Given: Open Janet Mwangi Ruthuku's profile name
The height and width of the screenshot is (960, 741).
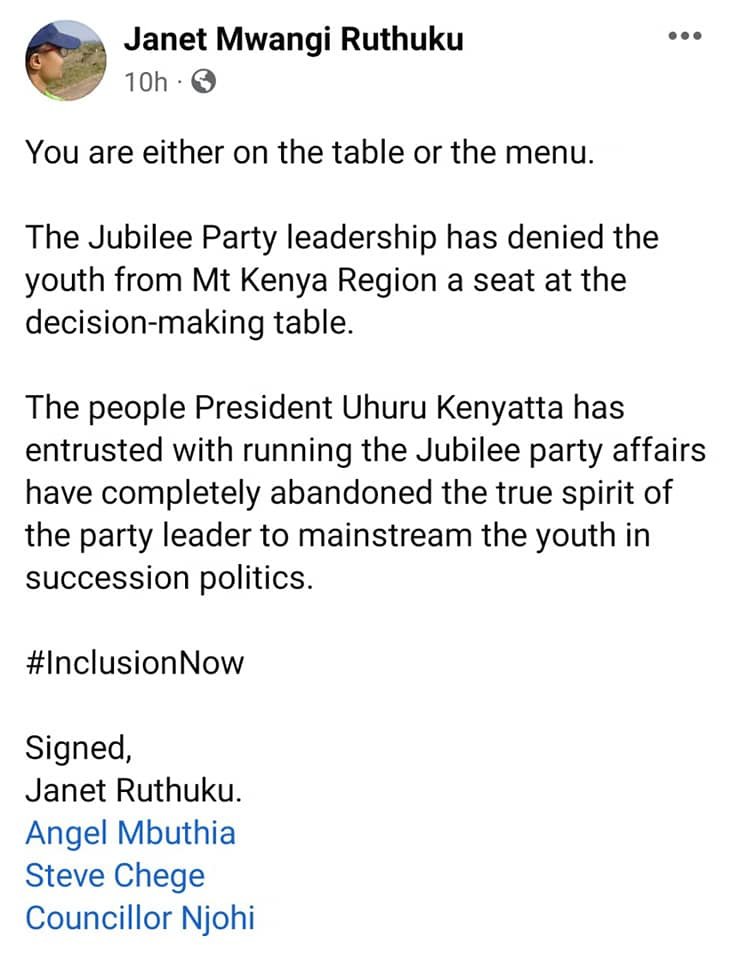Looking at the screenshot, I should click(x=293, y=40).
